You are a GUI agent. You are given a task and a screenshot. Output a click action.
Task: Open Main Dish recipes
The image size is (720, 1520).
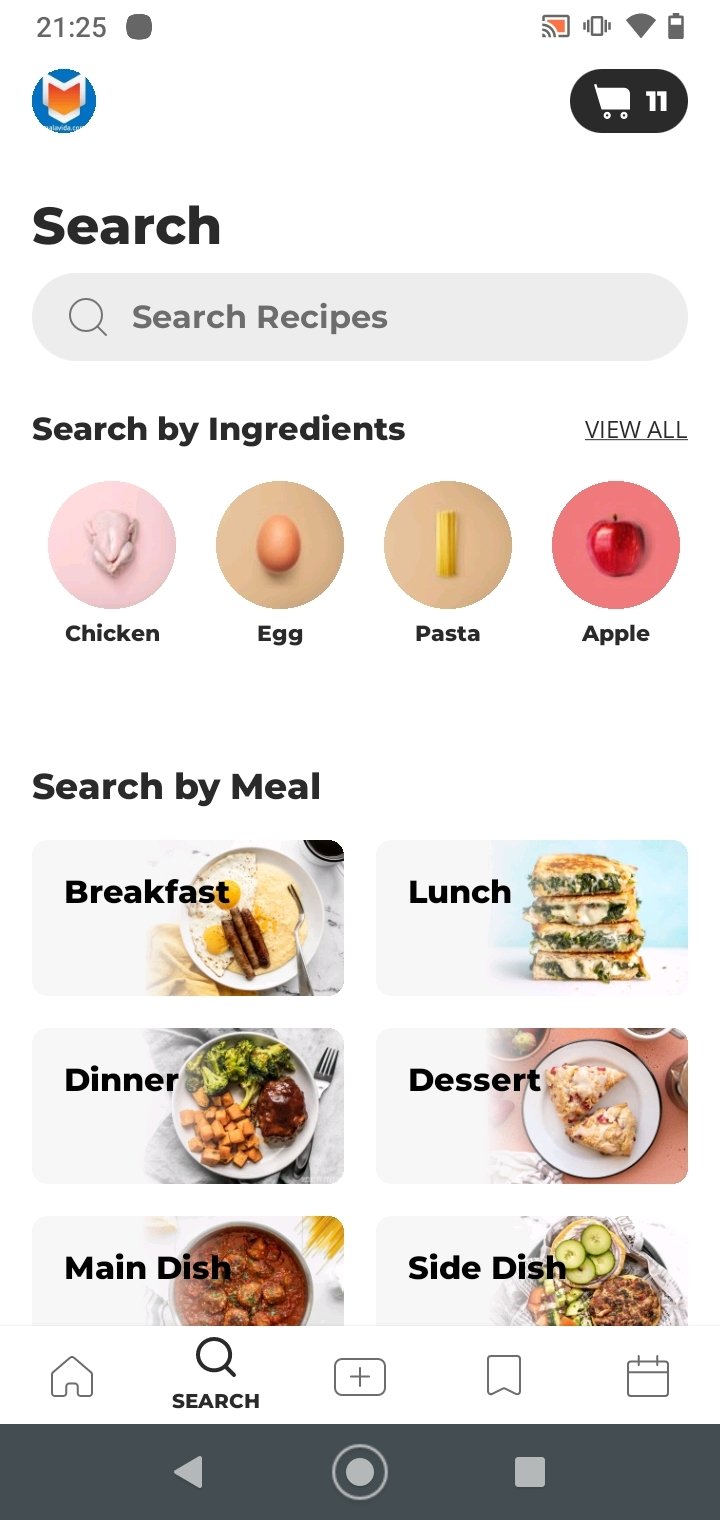tap(188, 1270)
